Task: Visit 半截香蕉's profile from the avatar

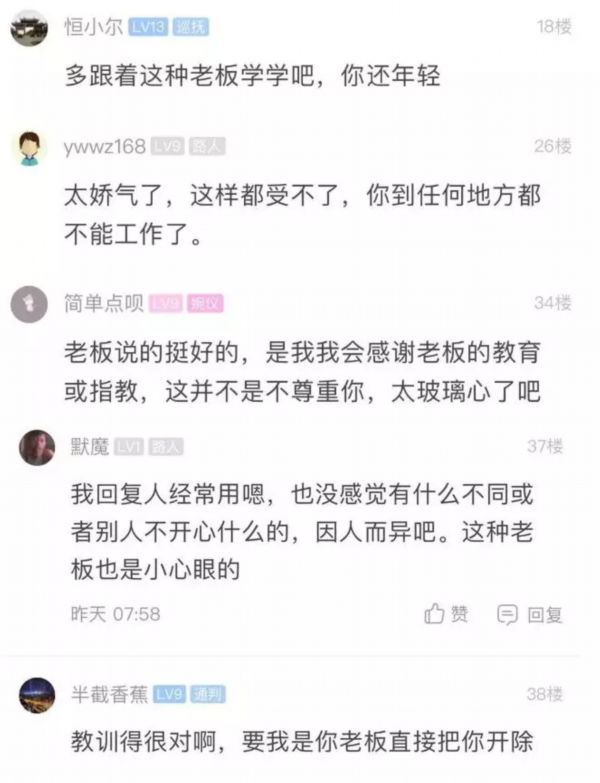Action: click(x=37, y=695)
